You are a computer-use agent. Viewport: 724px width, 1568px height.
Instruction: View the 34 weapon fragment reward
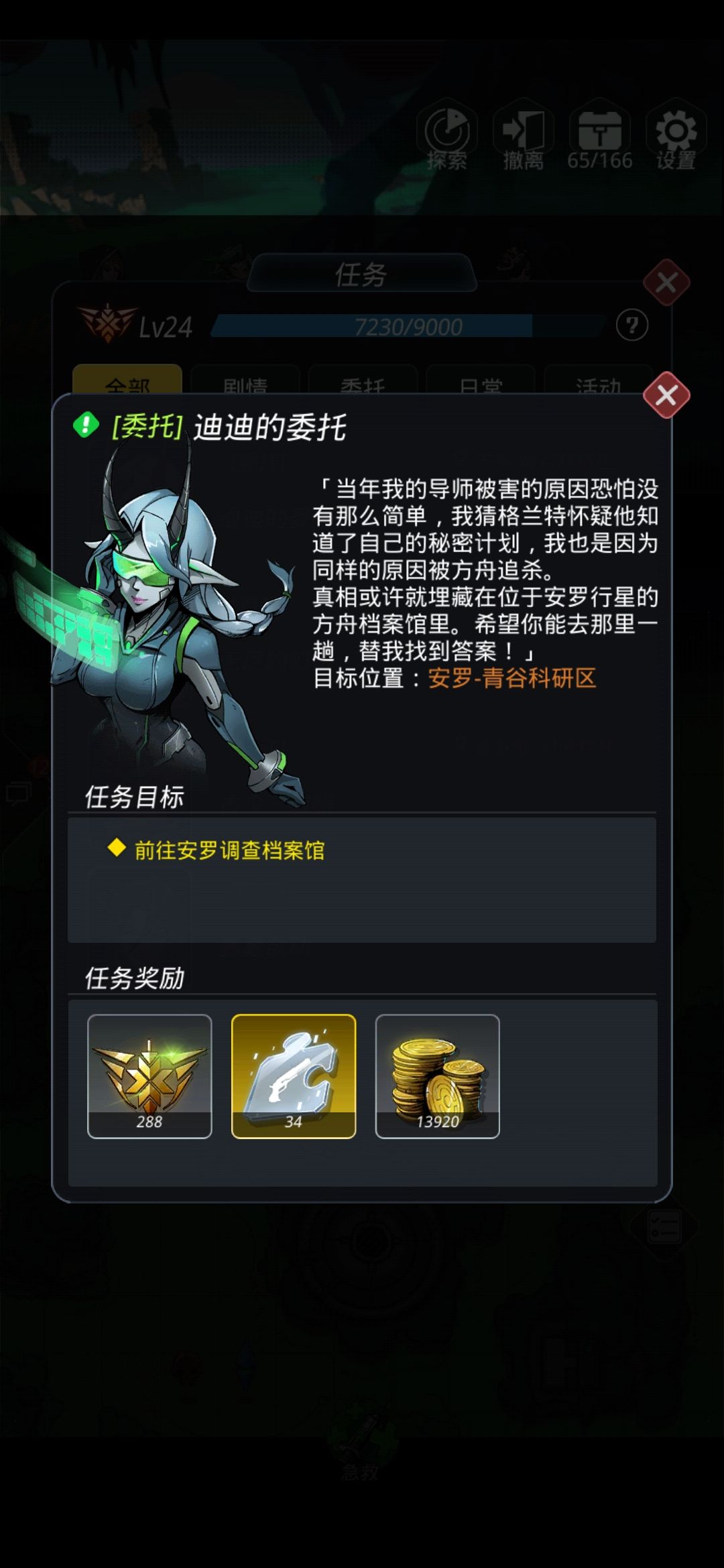294,1076
